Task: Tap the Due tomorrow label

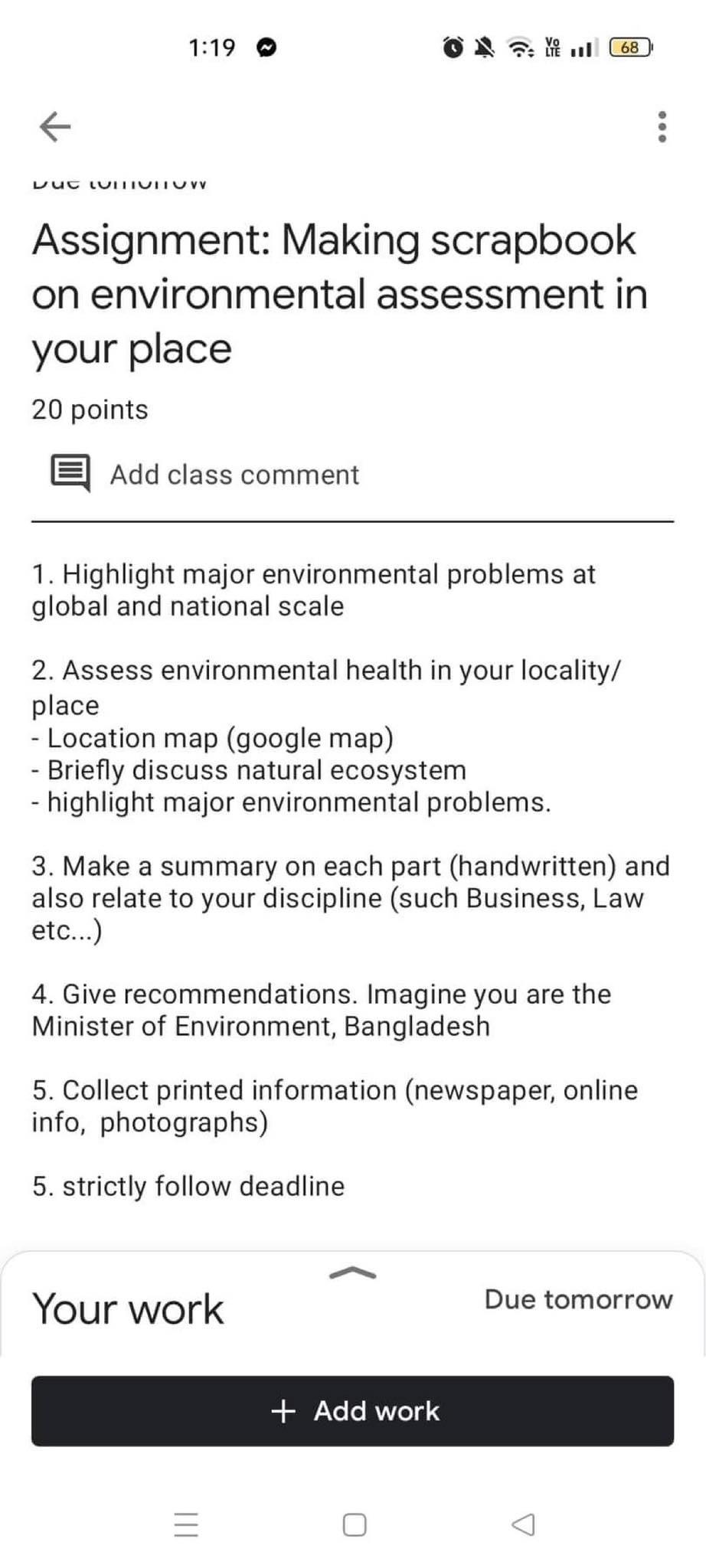Action: pos(578,1299)
